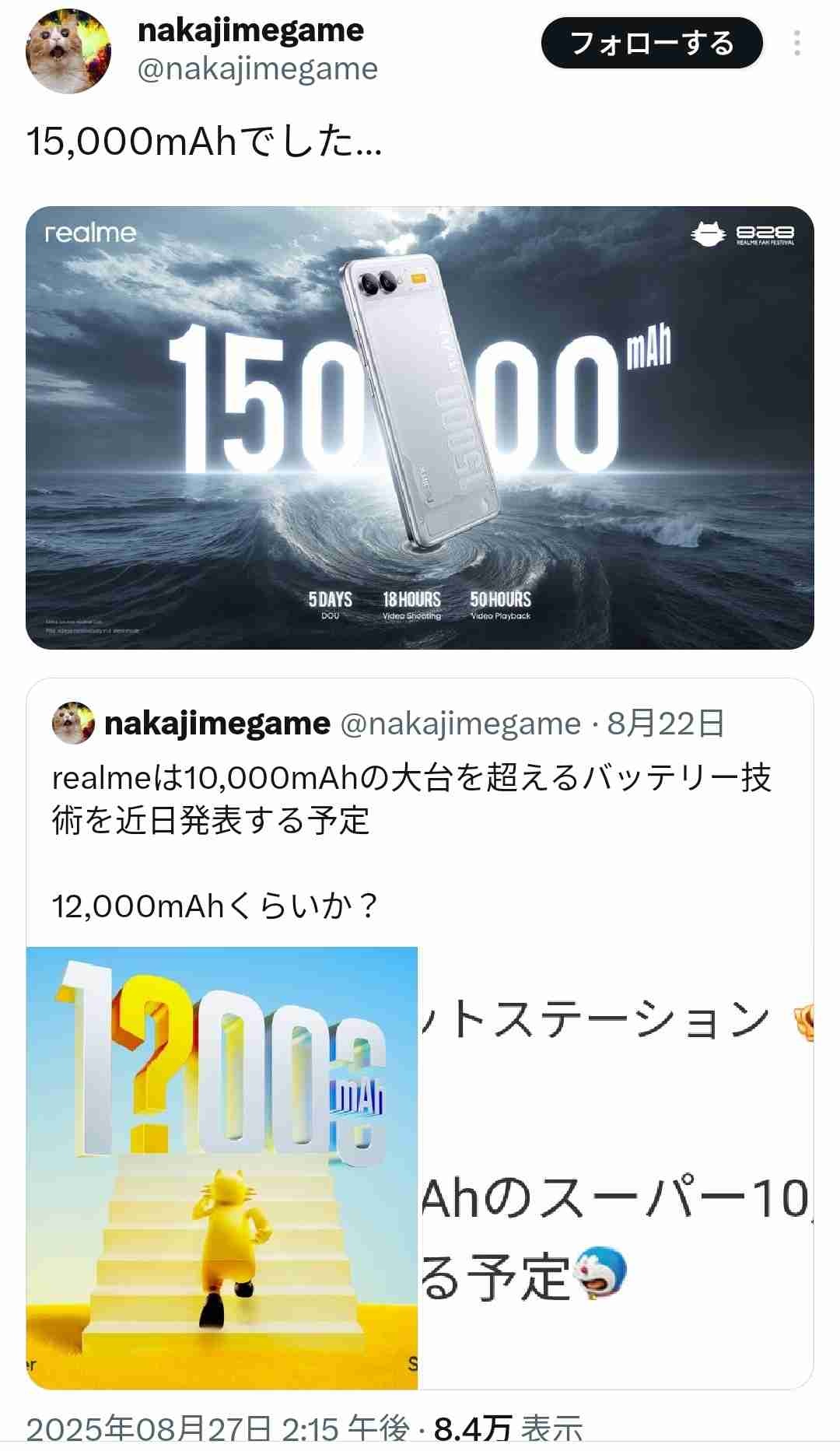Viewport: 840px width, 1451px height.
Task: Tap the フォローする follow button
Action: tap(651, 43)
